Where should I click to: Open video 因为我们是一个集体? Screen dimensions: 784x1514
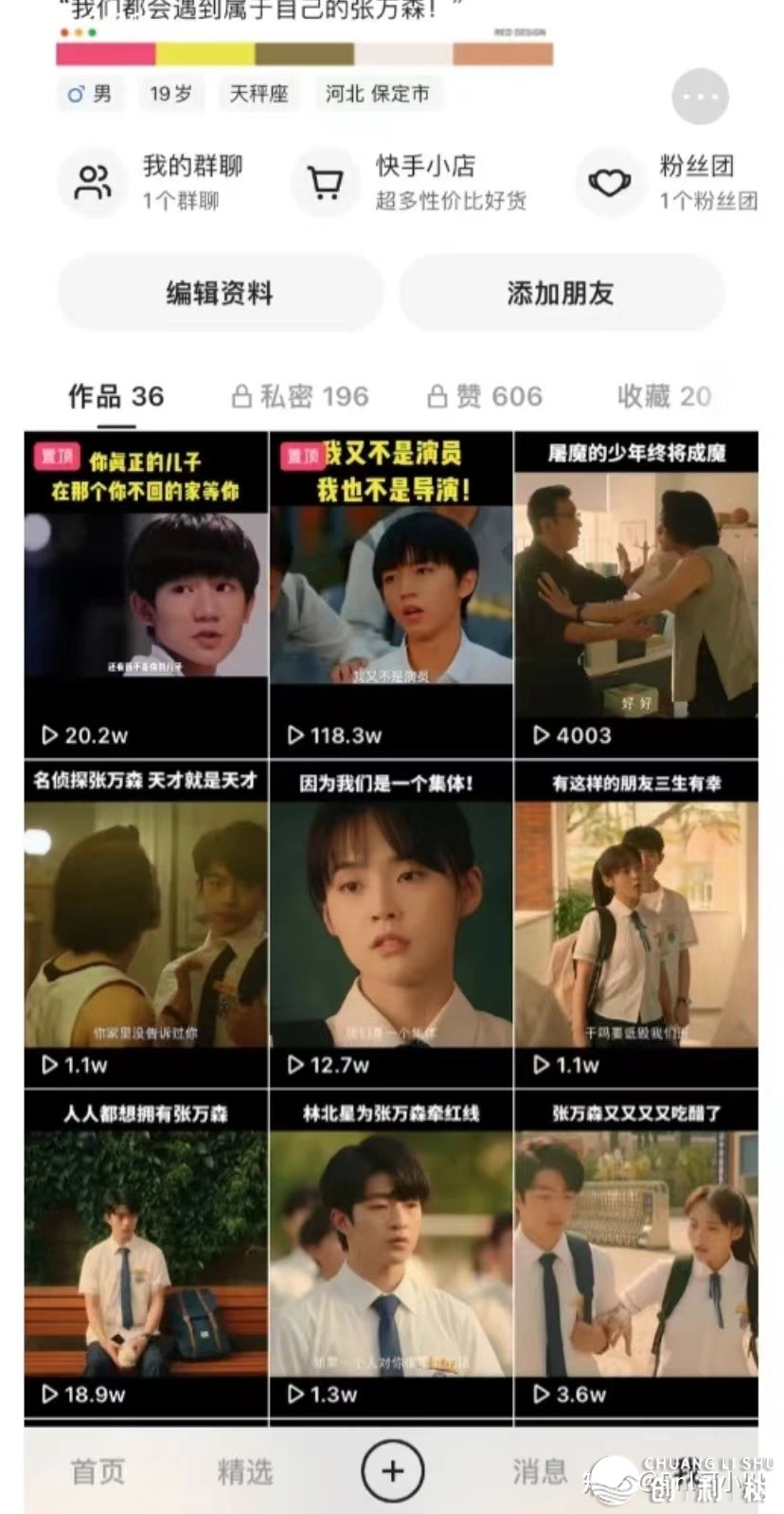tap(391, 924)
